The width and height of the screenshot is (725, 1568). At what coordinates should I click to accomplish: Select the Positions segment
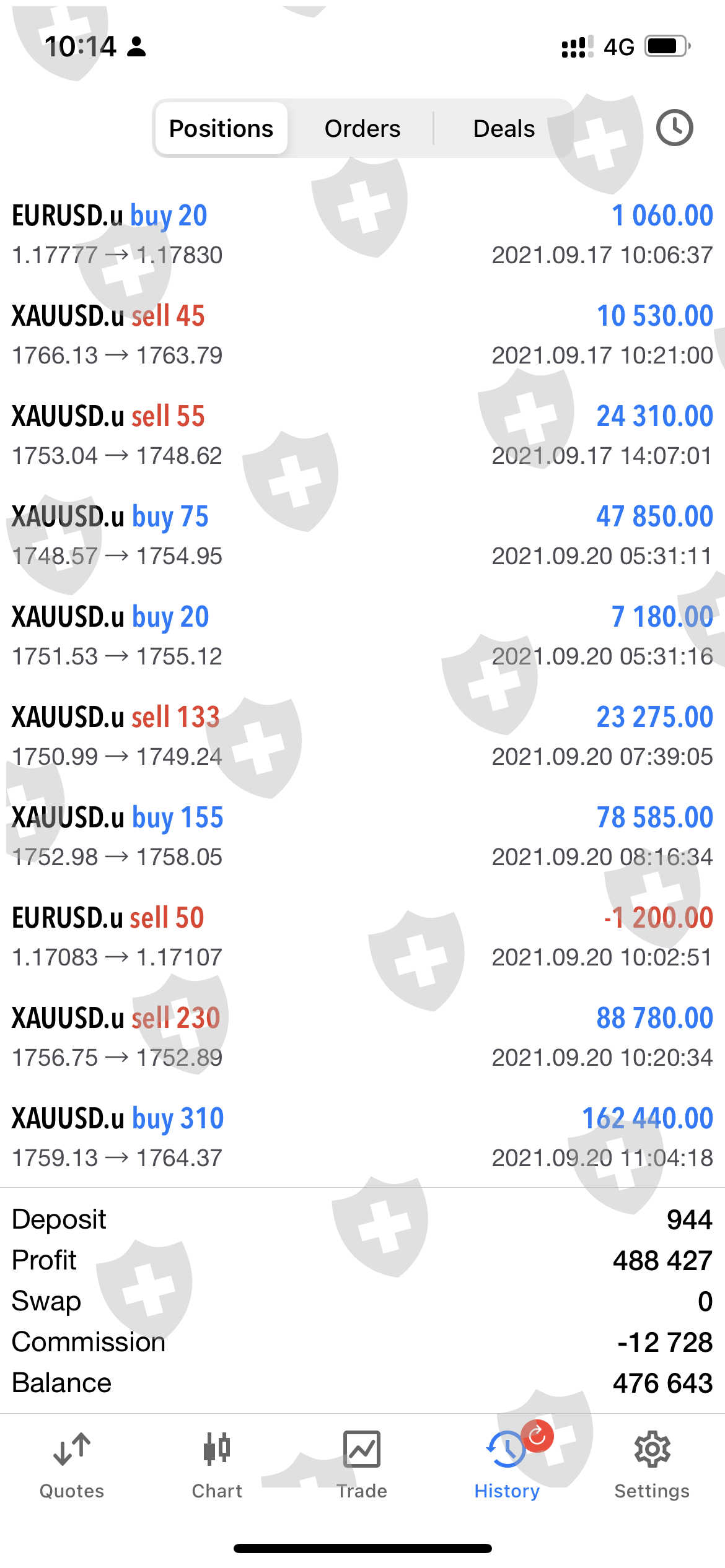pyautogui.click(x=221, y=128)
